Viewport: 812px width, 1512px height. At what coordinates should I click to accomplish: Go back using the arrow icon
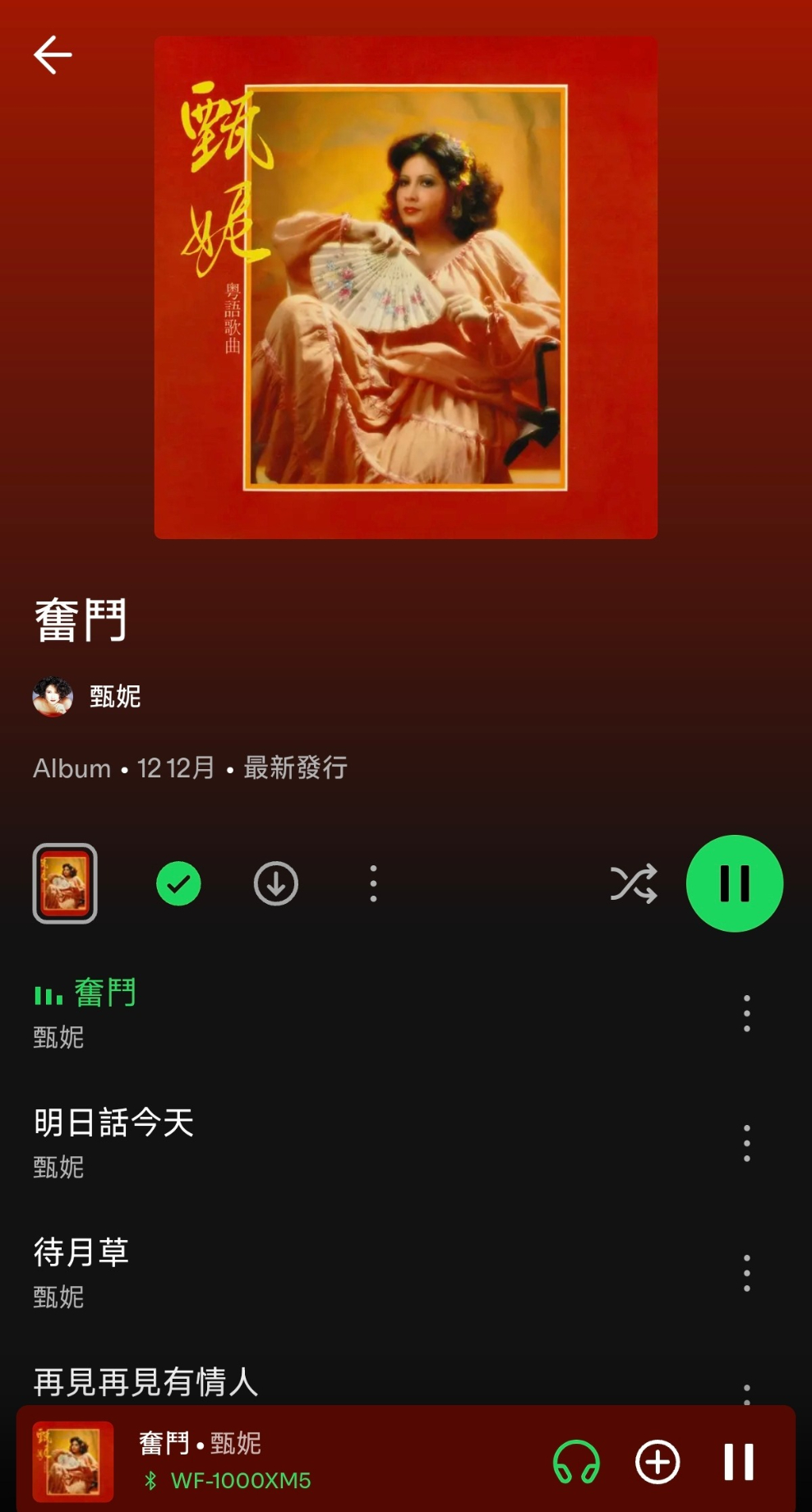pos(53,55)
